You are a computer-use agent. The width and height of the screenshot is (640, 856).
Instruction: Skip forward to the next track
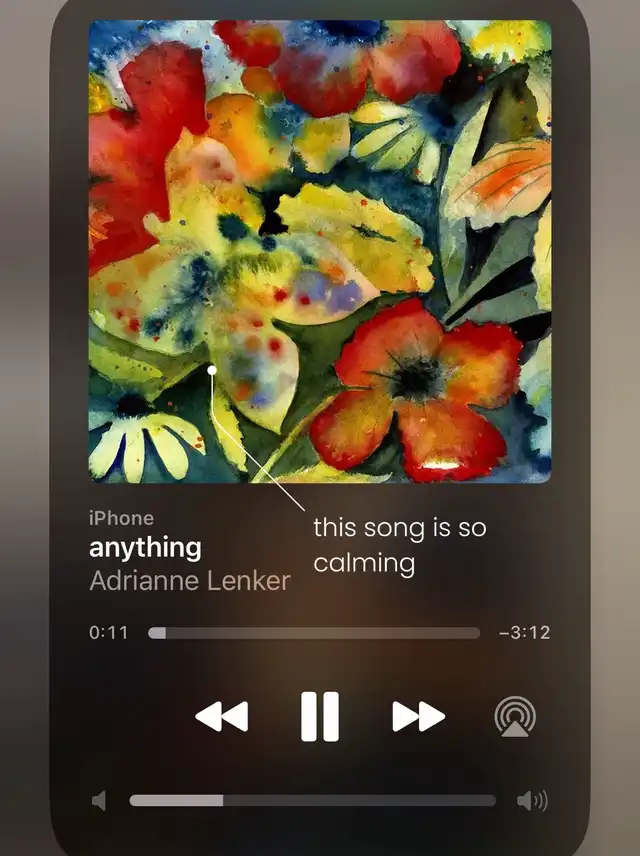418,716
